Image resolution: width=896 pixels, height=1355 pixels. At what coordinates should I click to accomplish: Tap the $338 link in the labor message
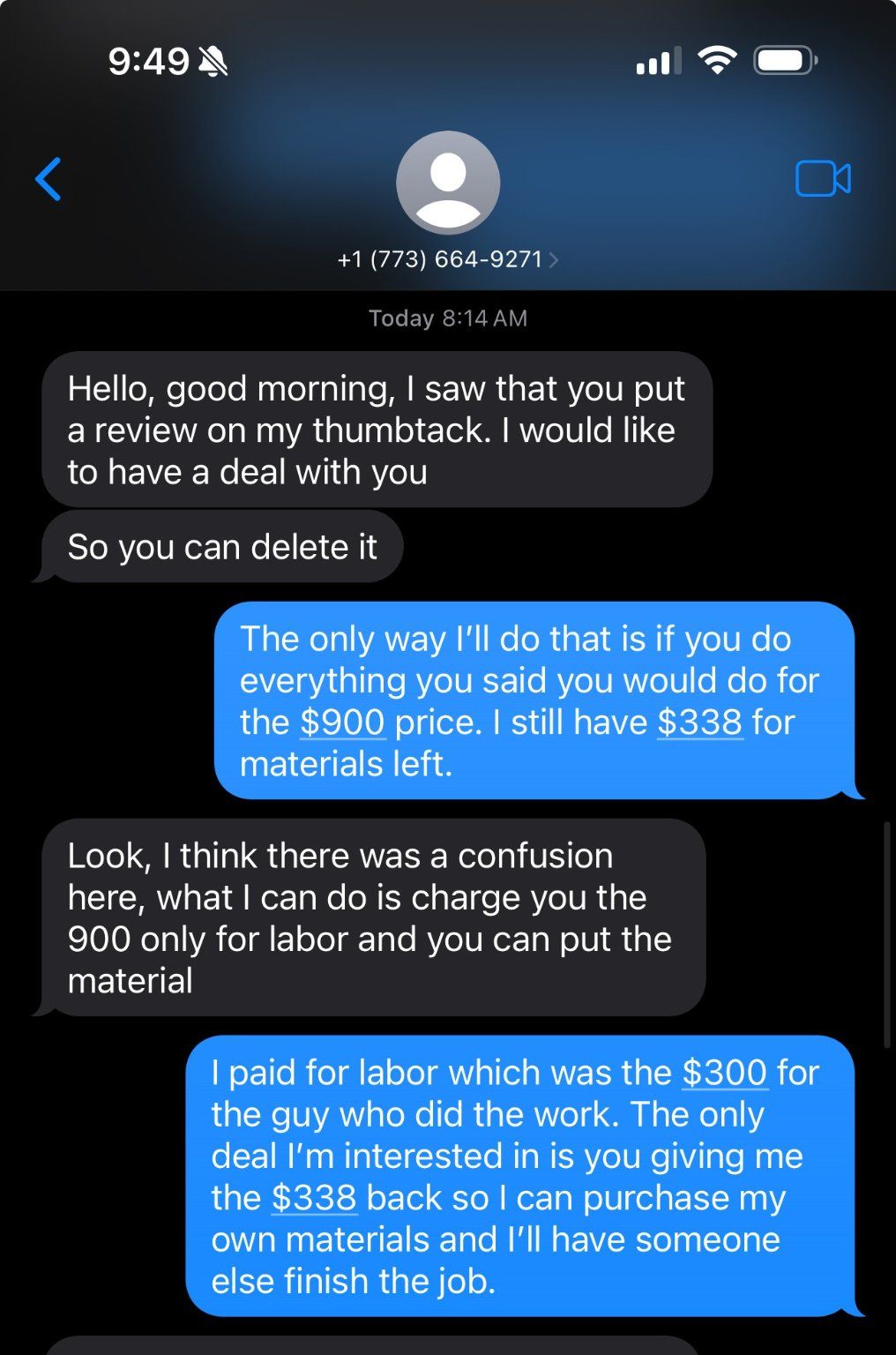tap(314, 1198)
